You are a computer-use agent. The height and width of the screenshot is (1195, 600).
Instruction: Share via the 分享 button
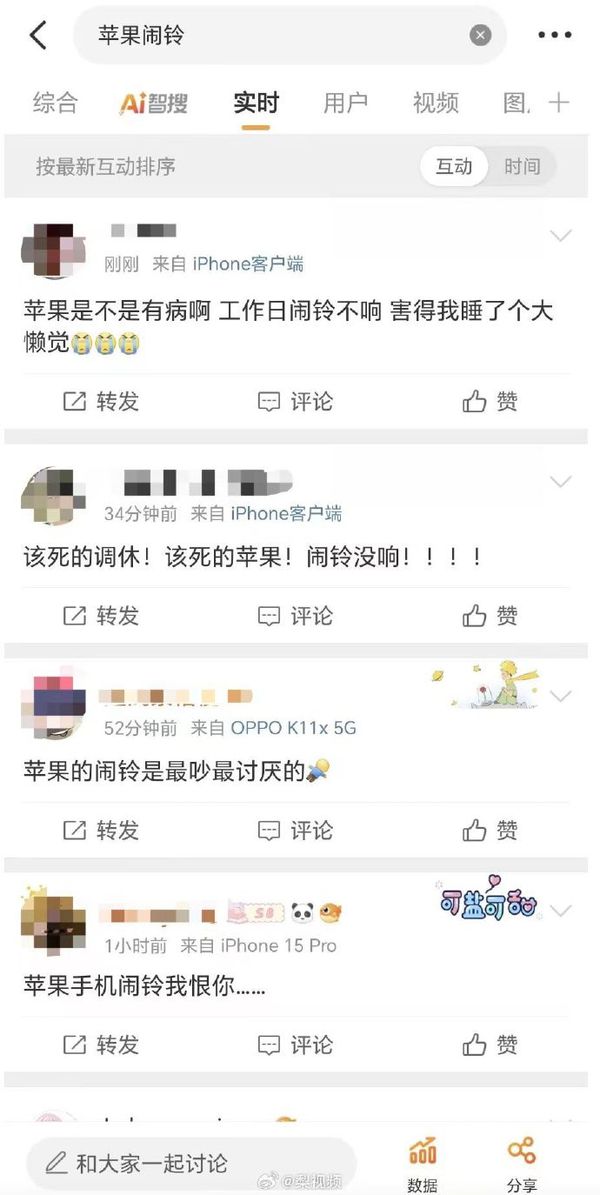pos(521,1165)
